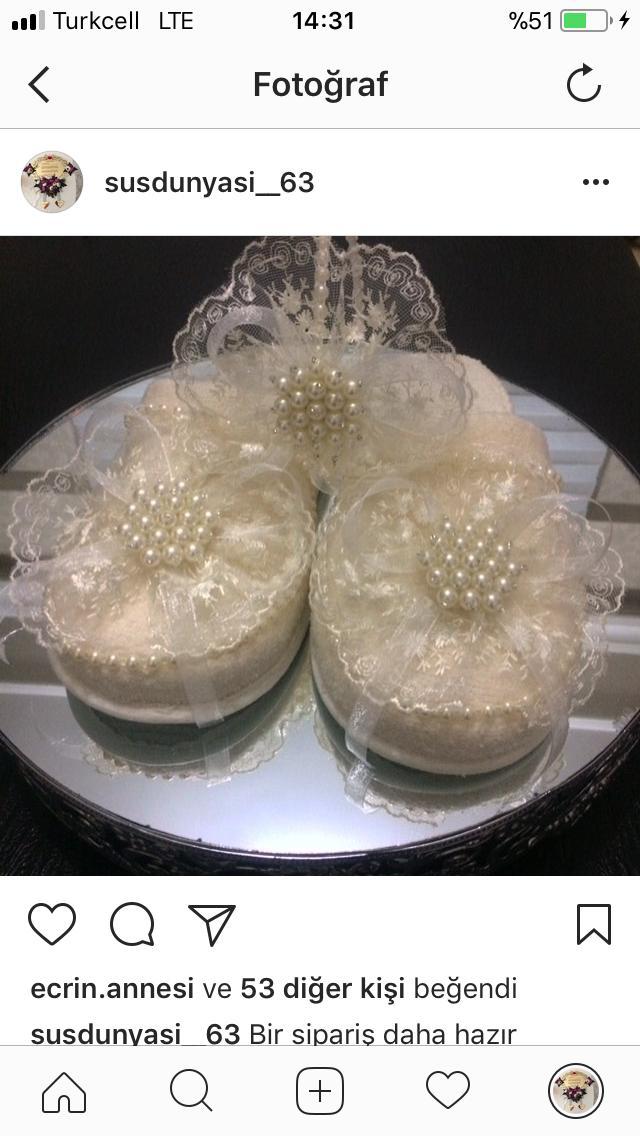The width and height of the screenshot is (640, 1136).
Task: Switch to the Profile tab
Action: (x=575, y=1091)
